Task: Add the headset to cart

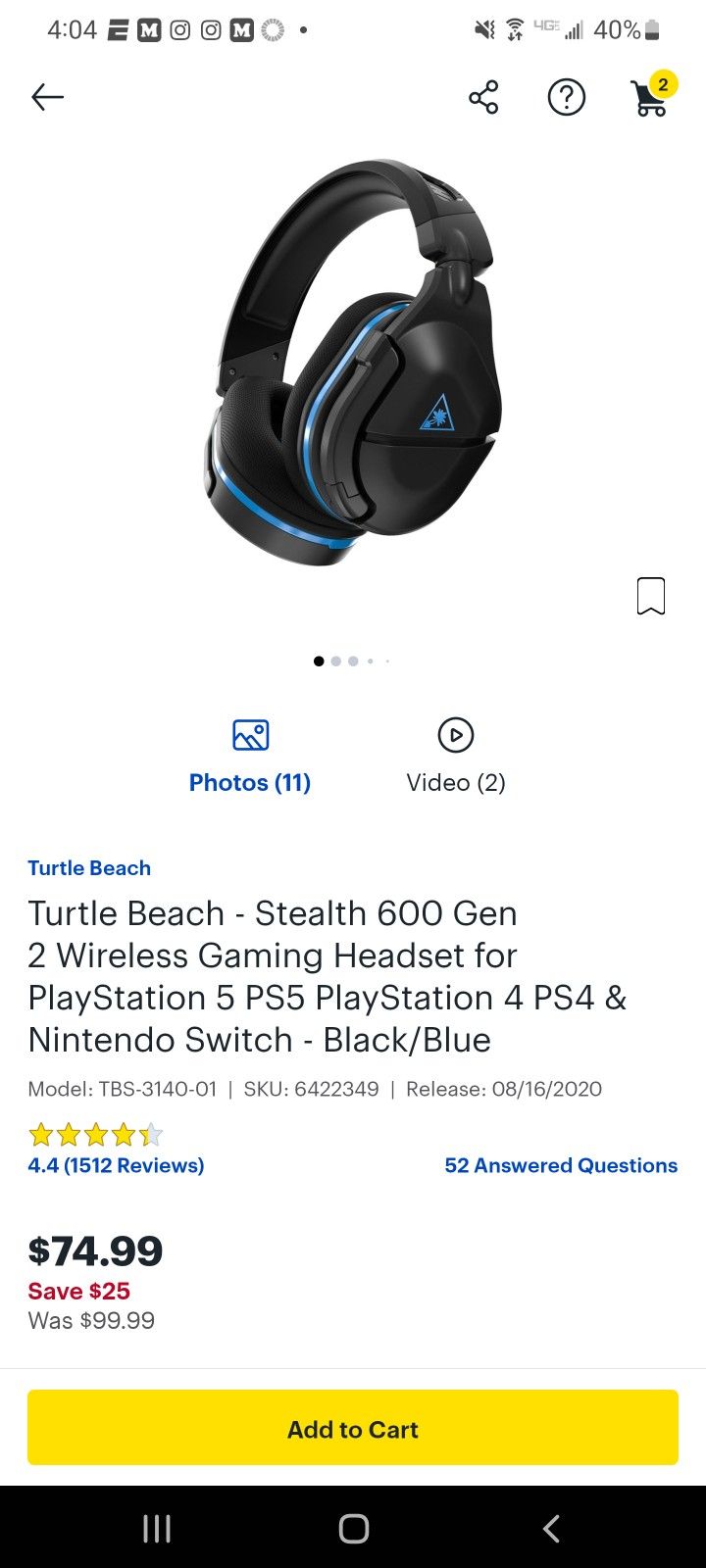Action: [353, 1429]
